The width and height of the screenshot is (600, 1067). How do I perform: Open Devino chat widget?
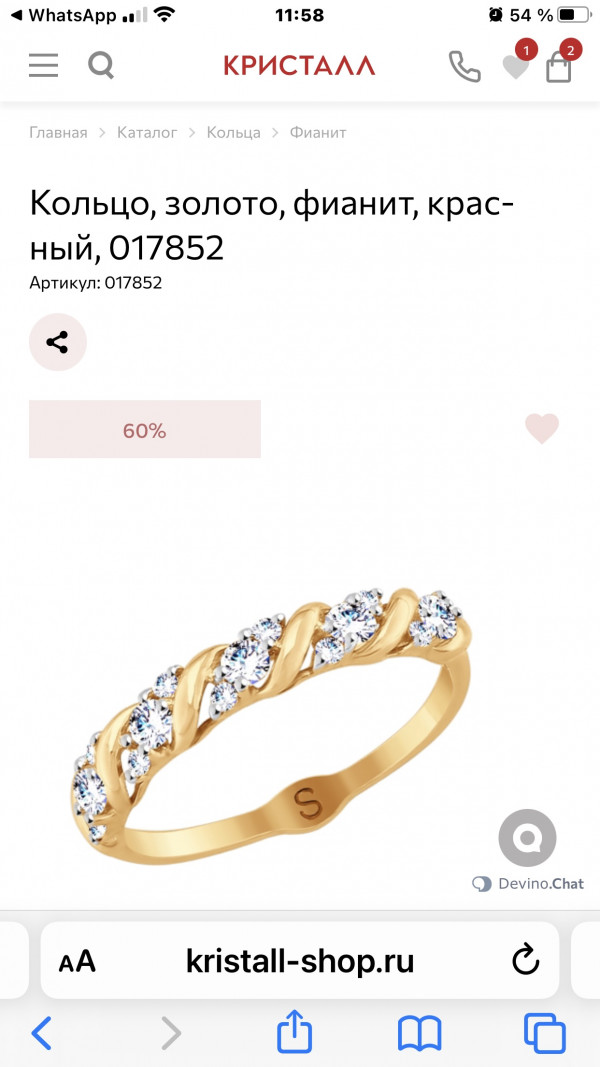(527, 838)
